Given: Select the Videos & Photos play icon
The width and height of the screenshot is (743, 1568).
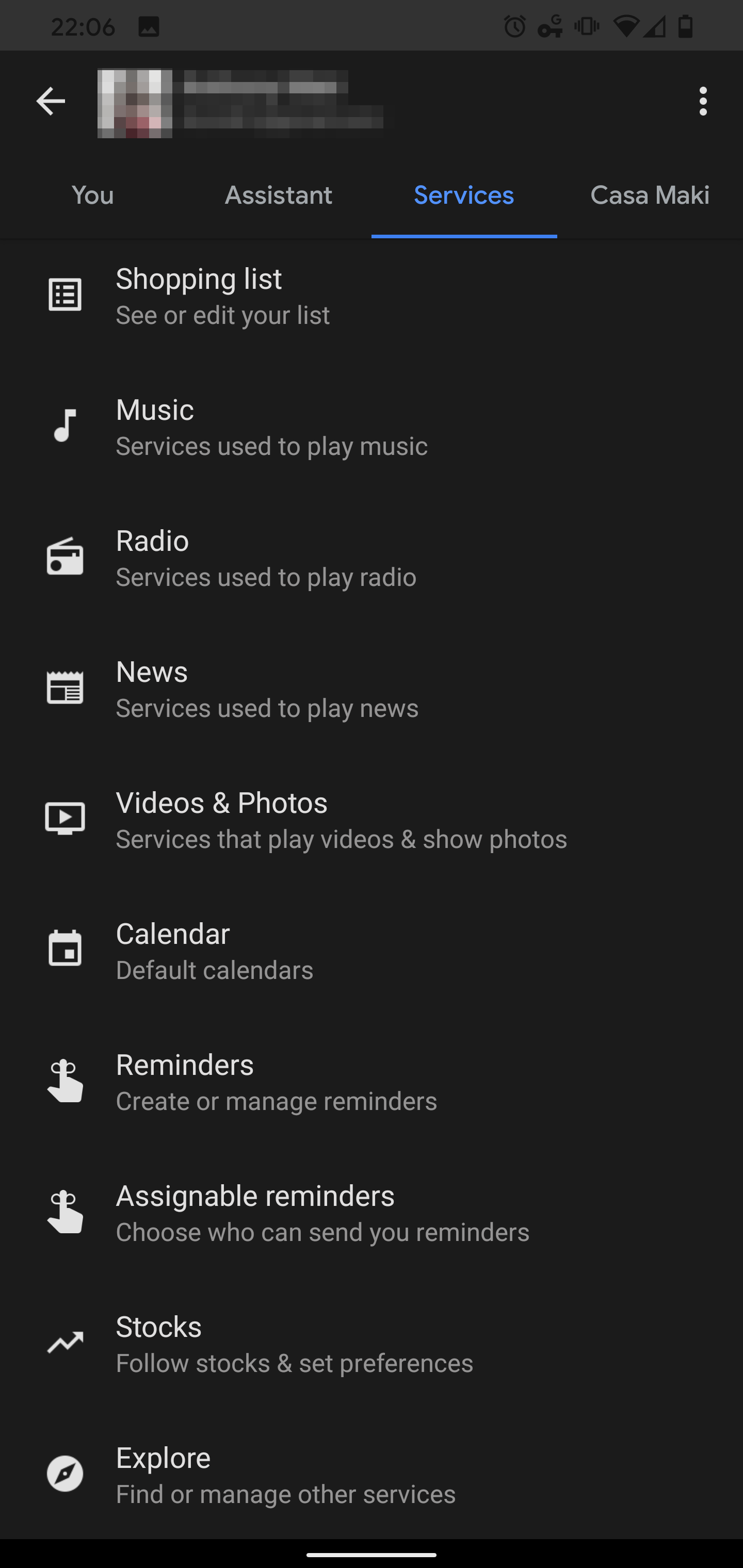Looking at the screenshot, I should (65, 818).
